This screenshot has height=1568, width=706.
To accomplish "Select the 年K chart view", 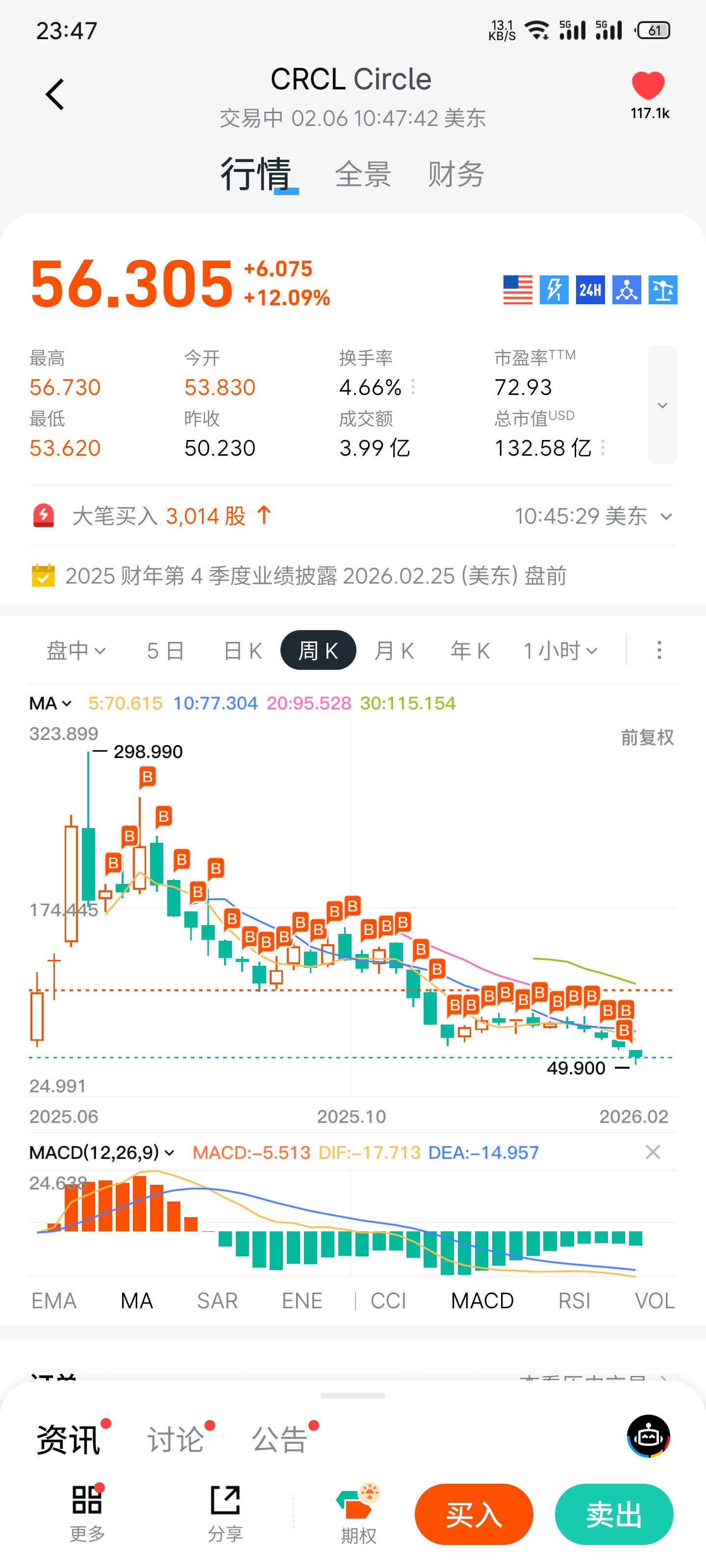I will click(x=470, y=651).
